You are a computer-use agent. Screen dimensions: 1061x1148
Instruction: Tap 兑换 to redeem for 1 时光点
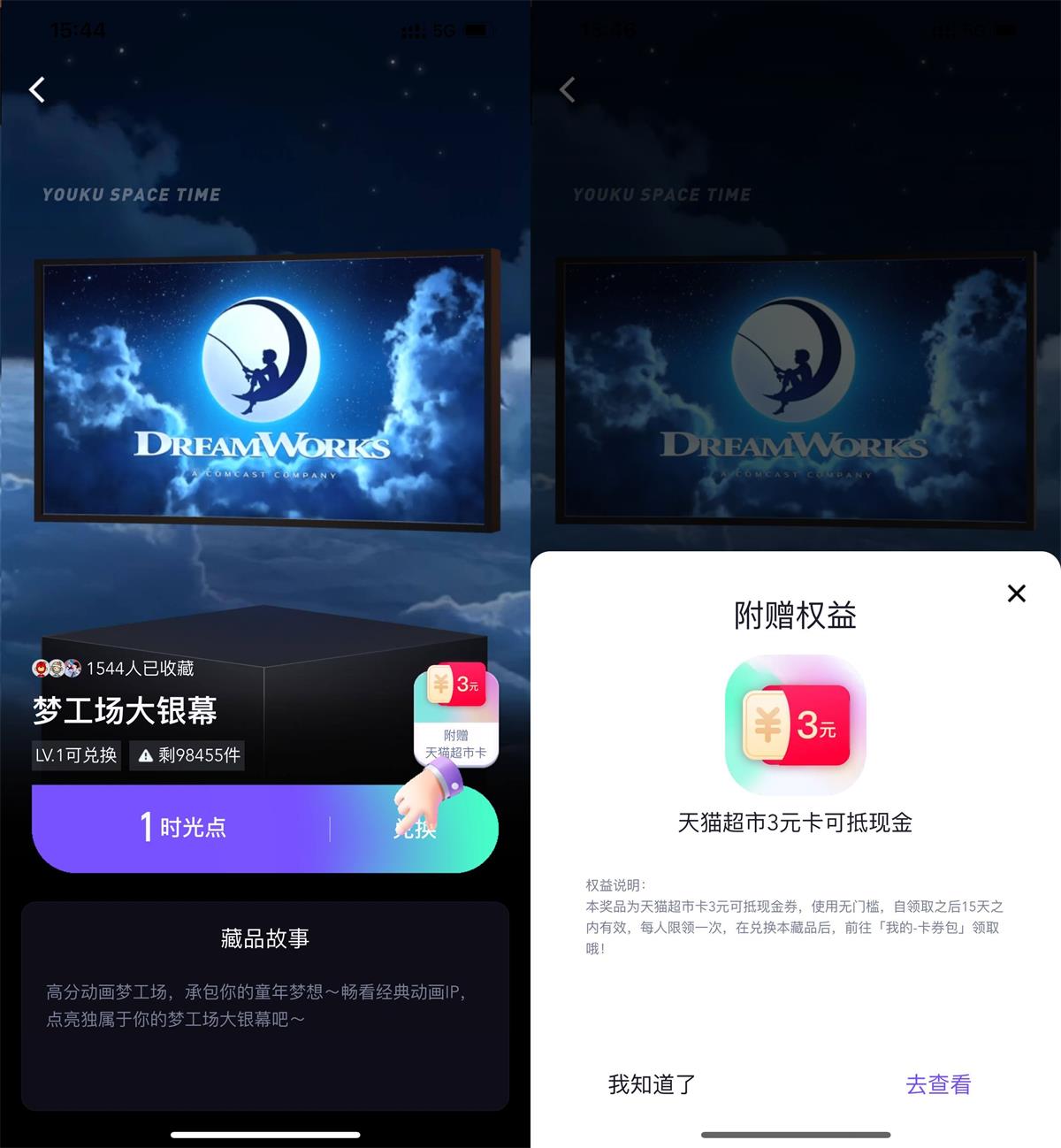(x=415, y=829)
